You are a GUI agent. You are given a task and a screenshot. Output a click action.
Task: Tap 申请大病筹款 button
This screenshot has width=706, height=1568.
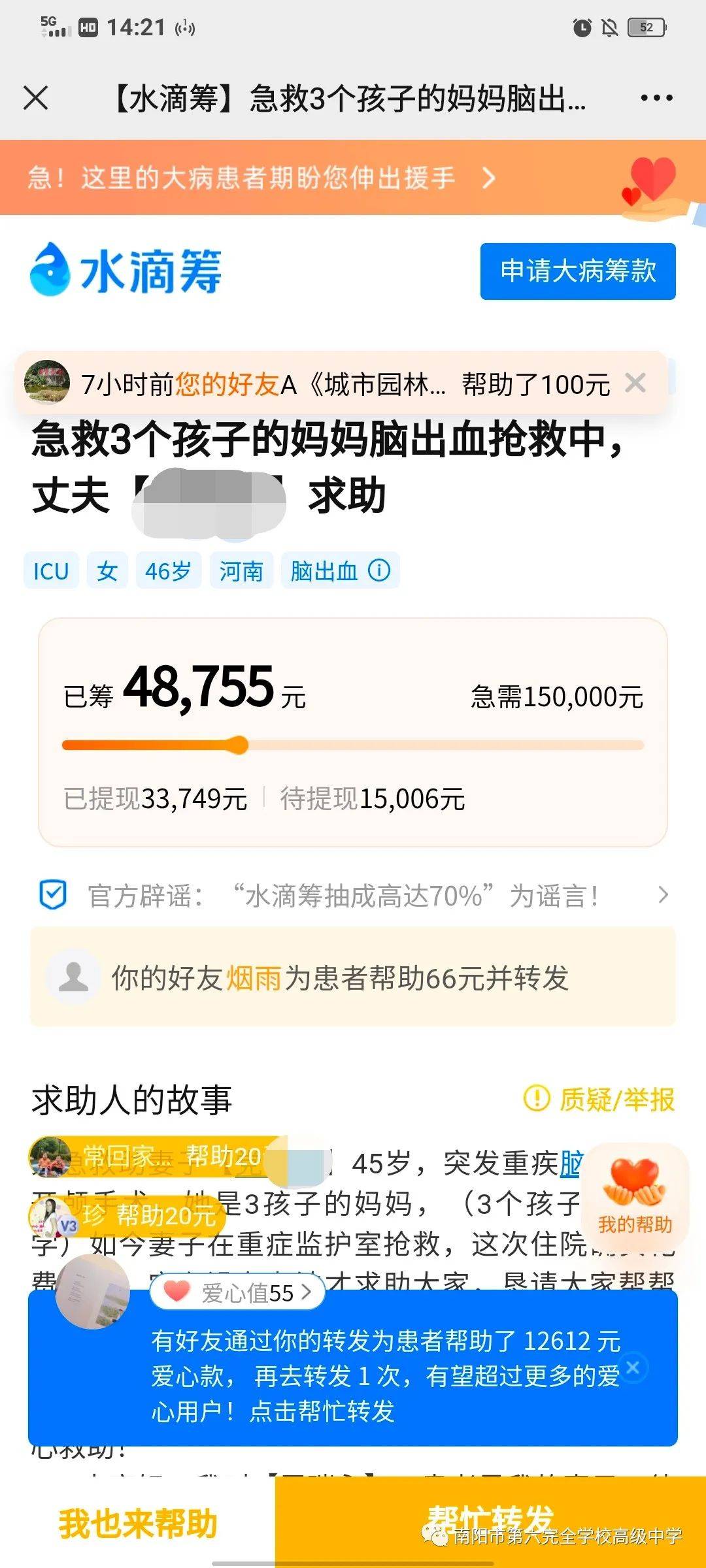click(578, 272)
